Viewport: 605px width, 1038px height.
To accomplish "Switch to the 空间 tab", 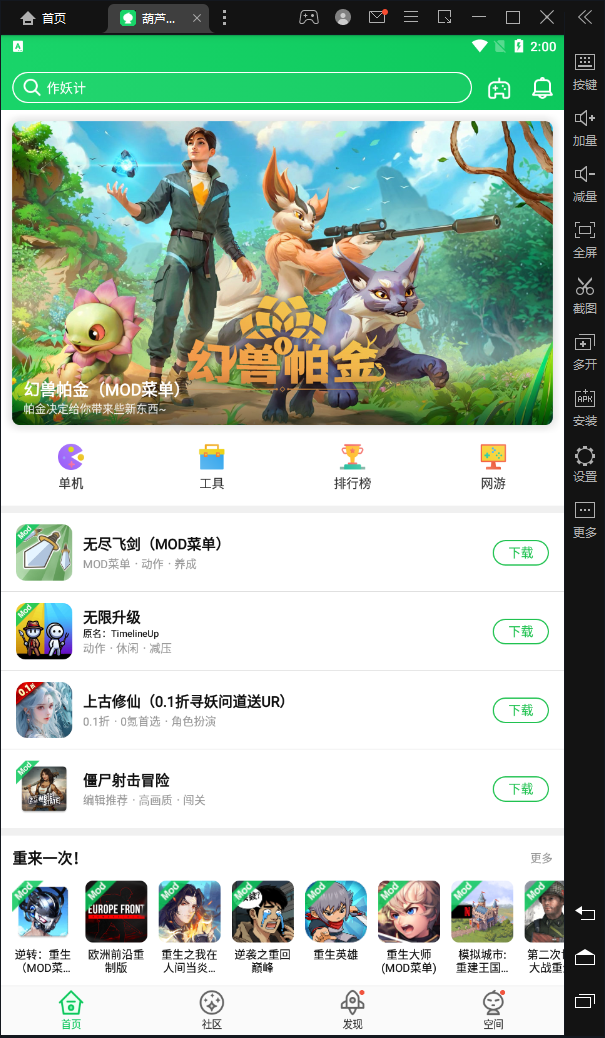I will (x=493, y=1009).
